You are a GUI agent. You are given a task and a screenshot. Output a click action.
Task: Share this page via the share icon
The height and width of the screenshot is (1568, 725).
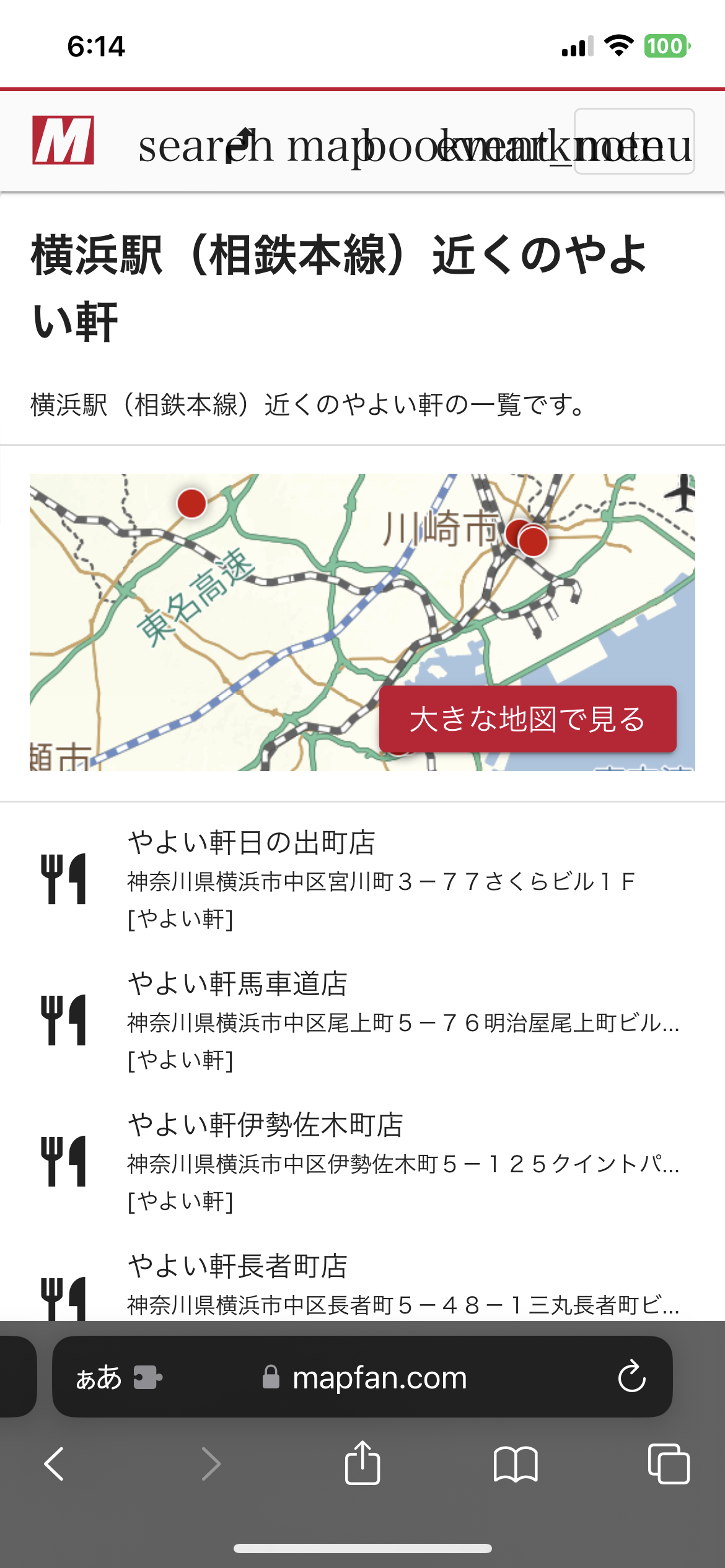click(362, 1464)
